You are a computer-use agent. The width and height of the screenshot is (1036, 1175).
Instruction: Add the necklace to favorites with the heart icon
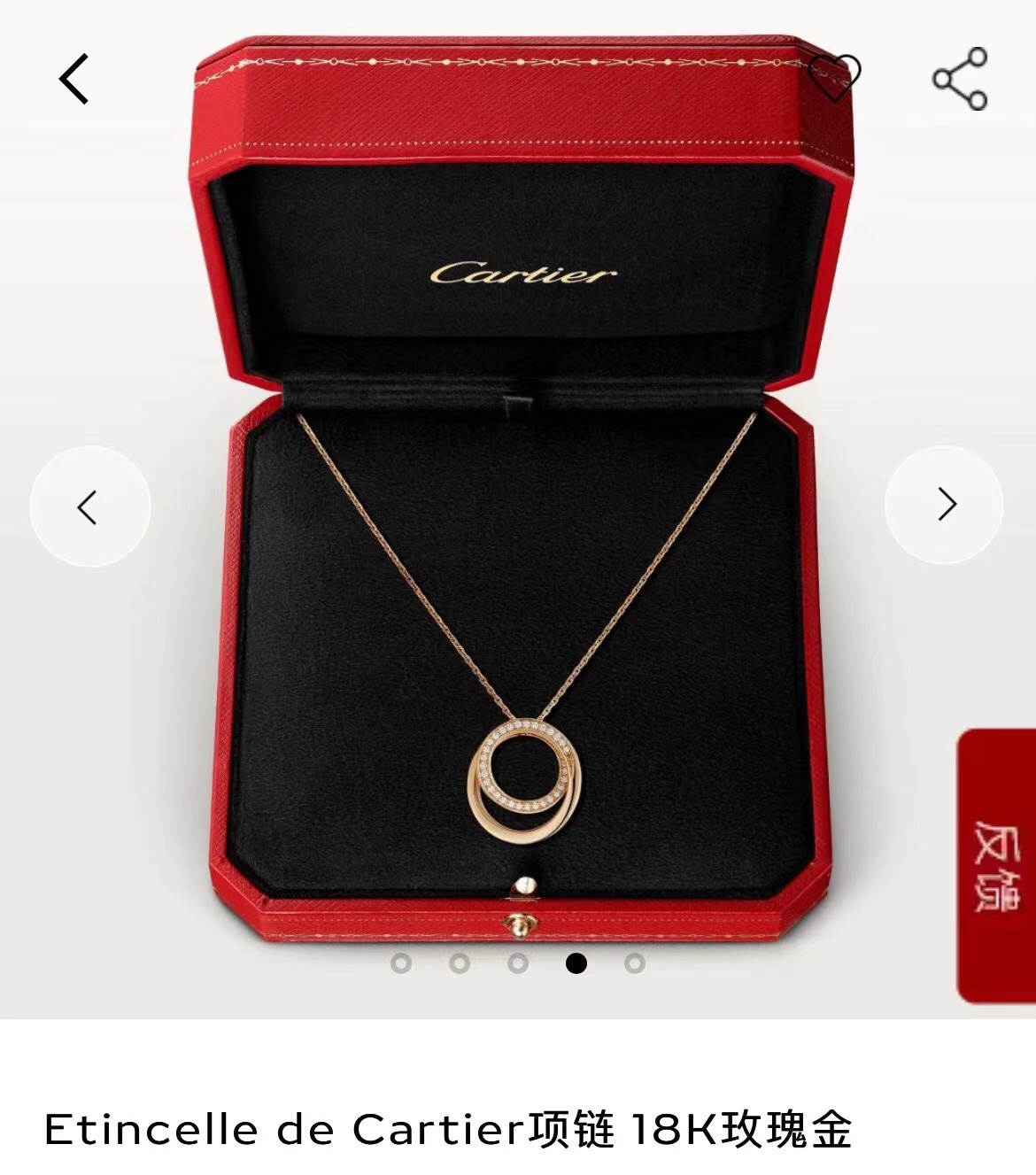coord(833,77)
